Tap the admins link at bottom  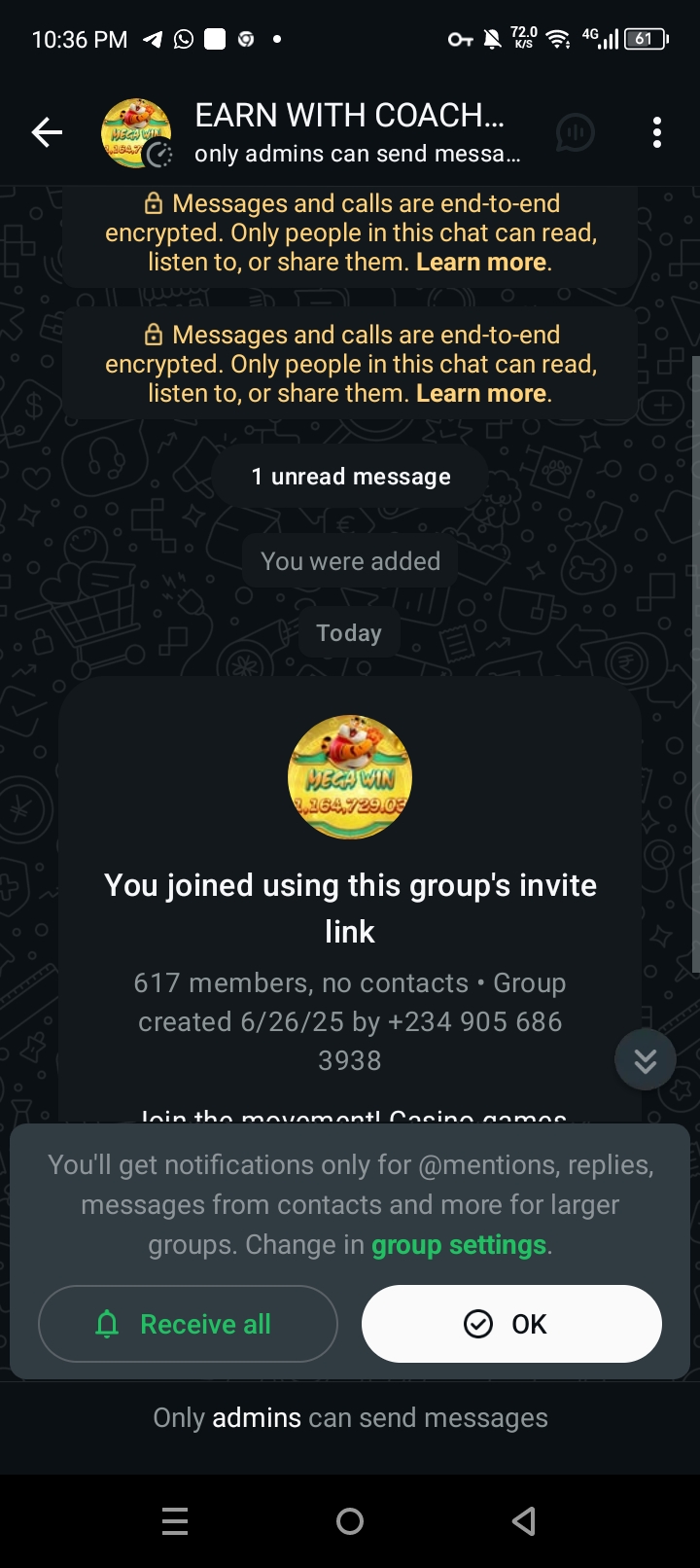[257, 1418]
